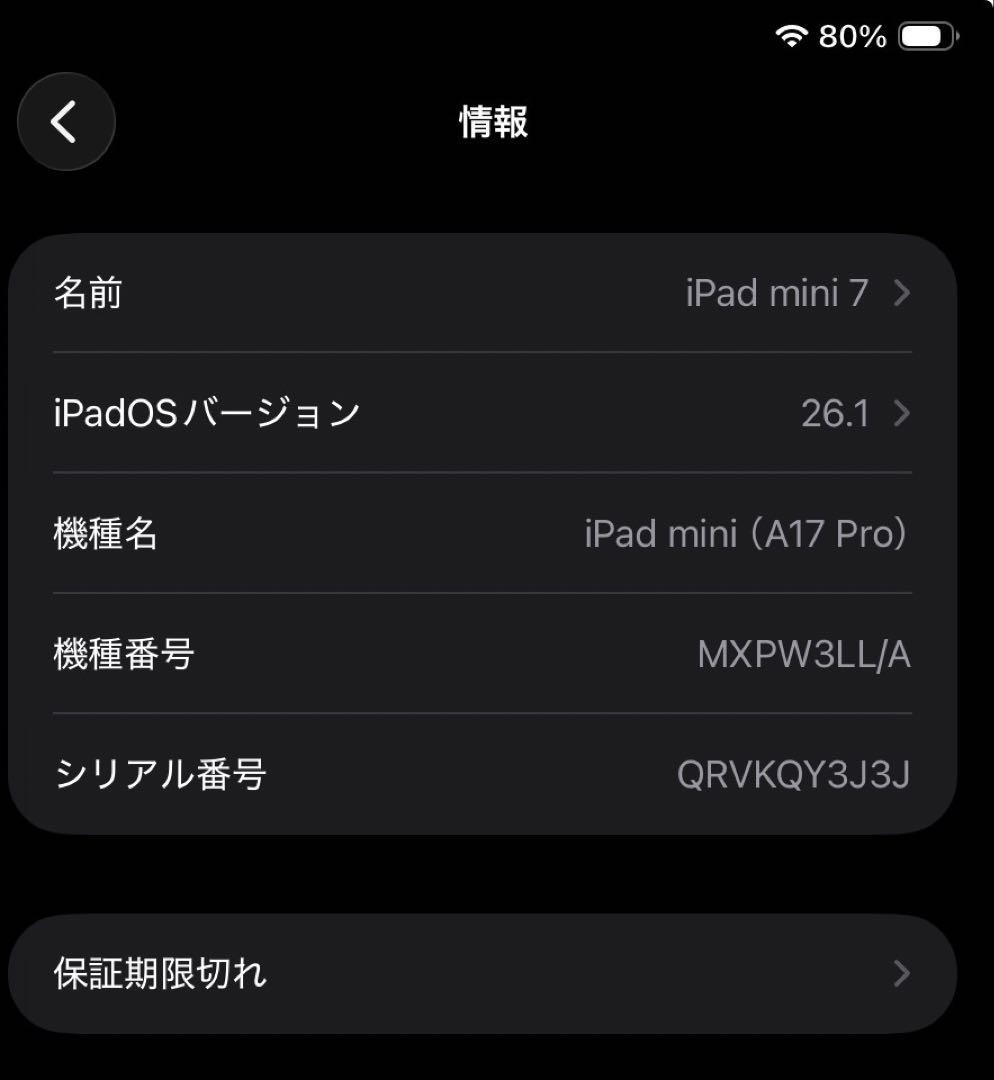994x1080 pixels.
Task: Tap the Wi-Fi status icon
Action: 787,35
